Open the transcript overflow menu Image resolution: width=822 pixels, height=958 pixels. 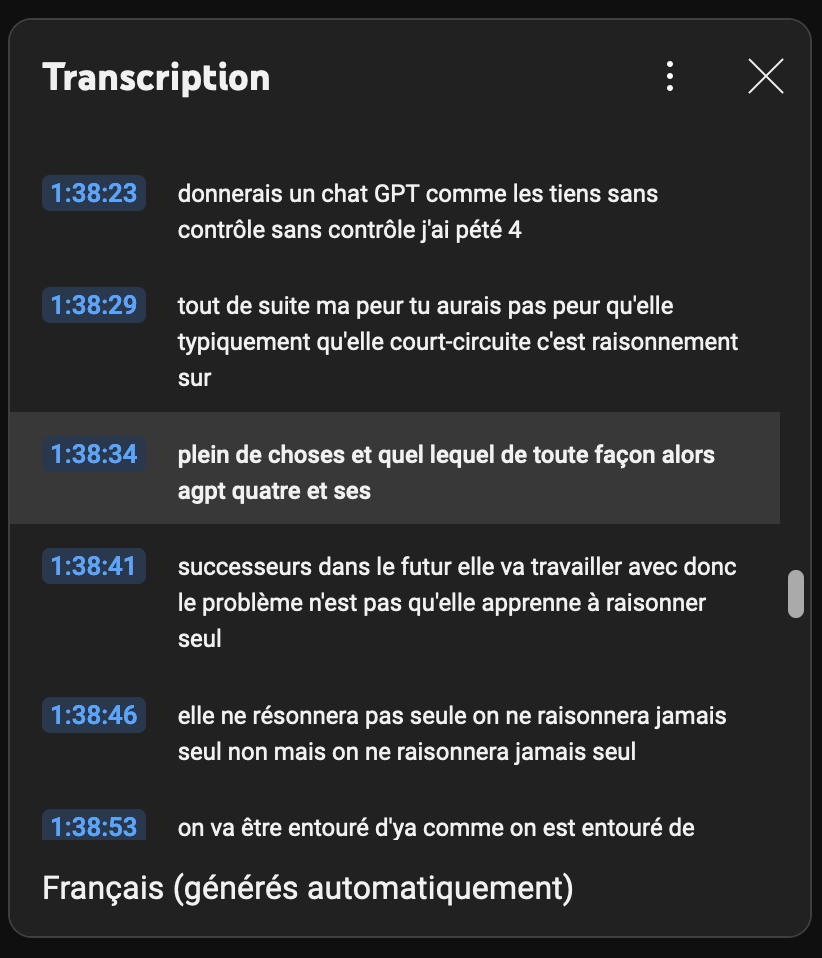670,77
